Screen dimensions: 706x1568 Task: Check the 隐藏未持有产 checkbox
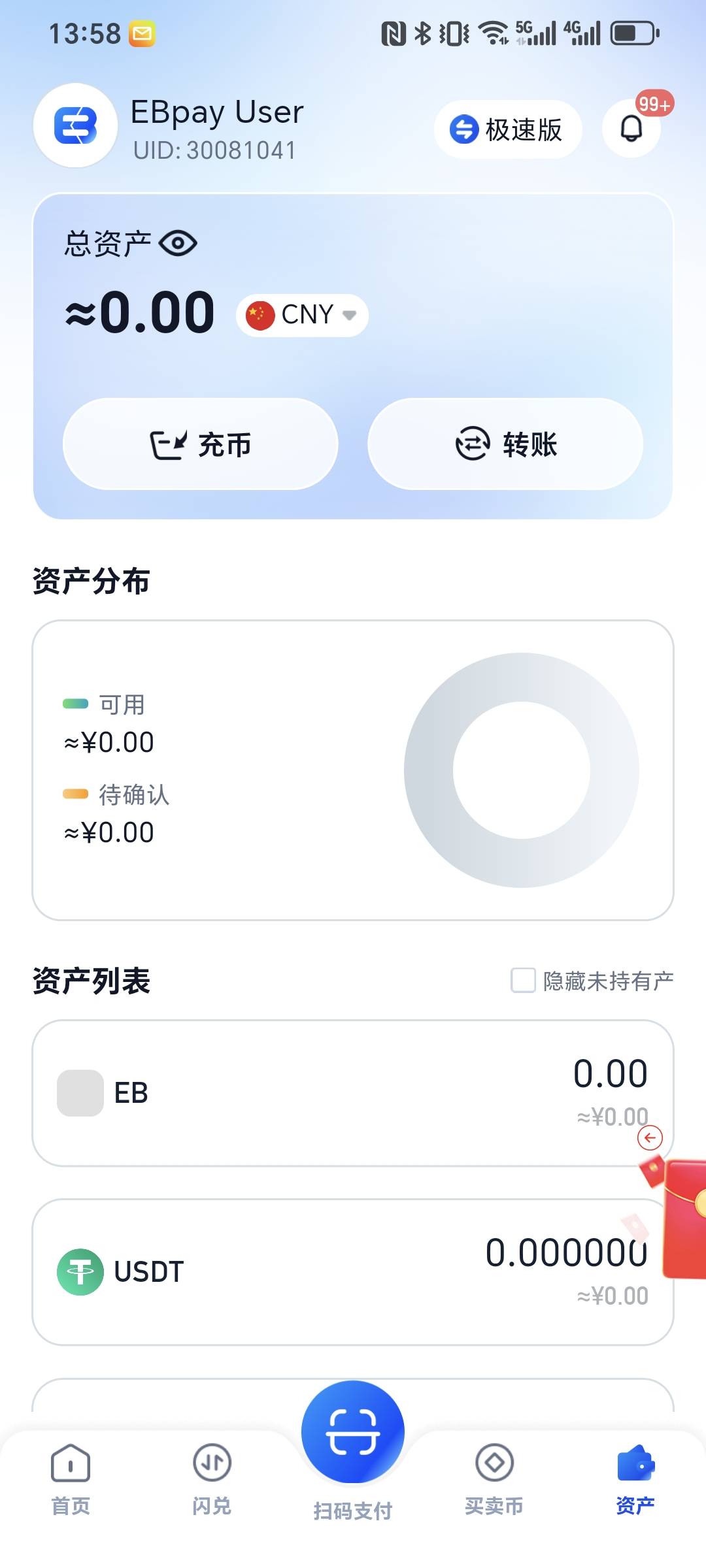click(x=523, y=981)
